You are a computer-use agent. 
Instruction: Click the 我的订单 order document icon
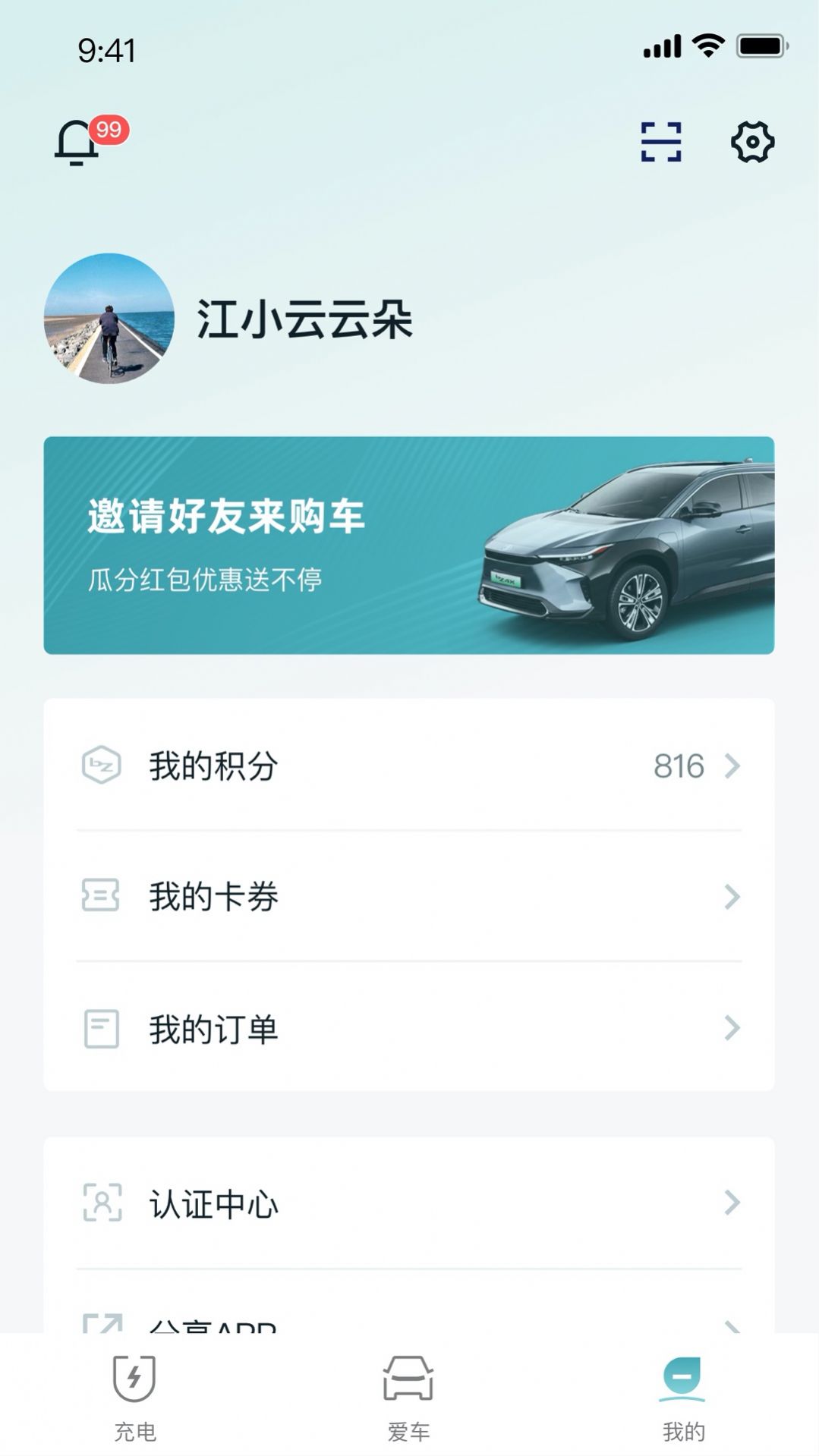click(102, 1030)
